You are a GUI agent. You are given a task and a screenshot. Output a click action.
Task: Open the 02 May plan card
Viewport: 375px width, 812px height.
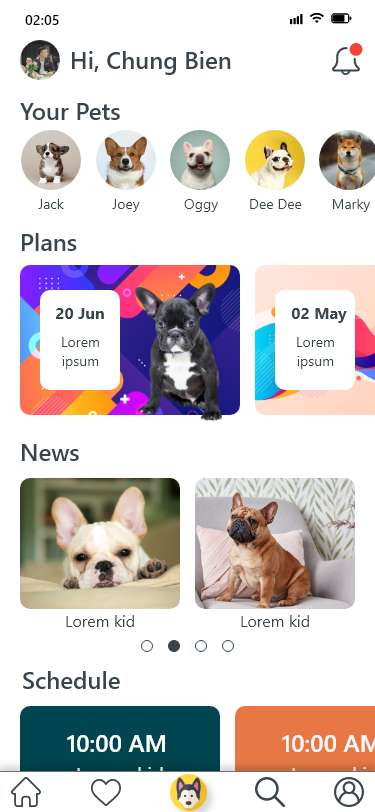(x=315, y=340)
